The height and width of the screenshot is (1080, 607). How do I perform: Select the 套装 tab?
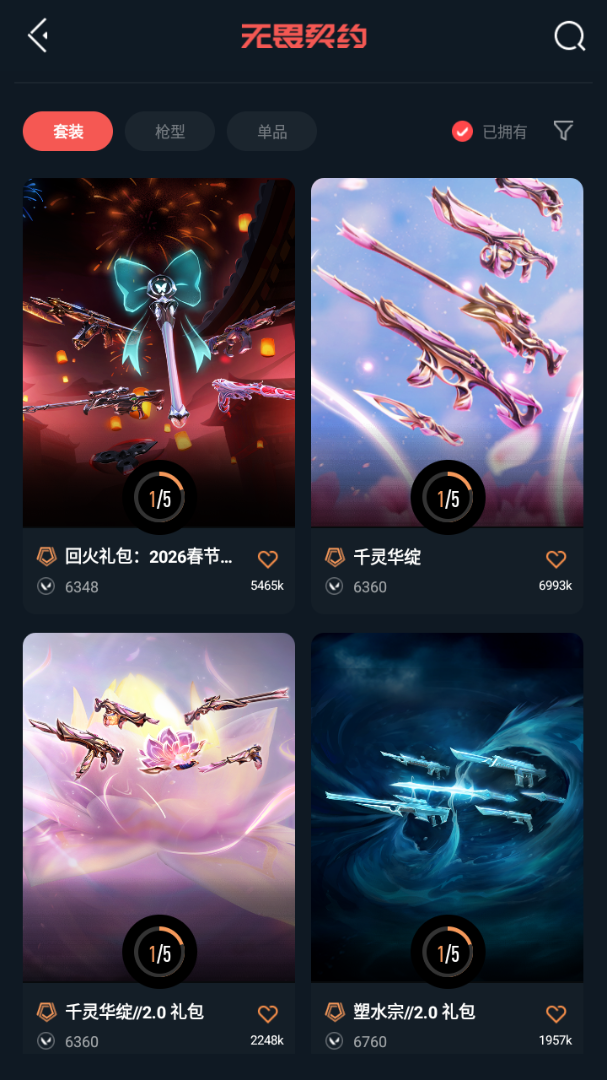68,131
